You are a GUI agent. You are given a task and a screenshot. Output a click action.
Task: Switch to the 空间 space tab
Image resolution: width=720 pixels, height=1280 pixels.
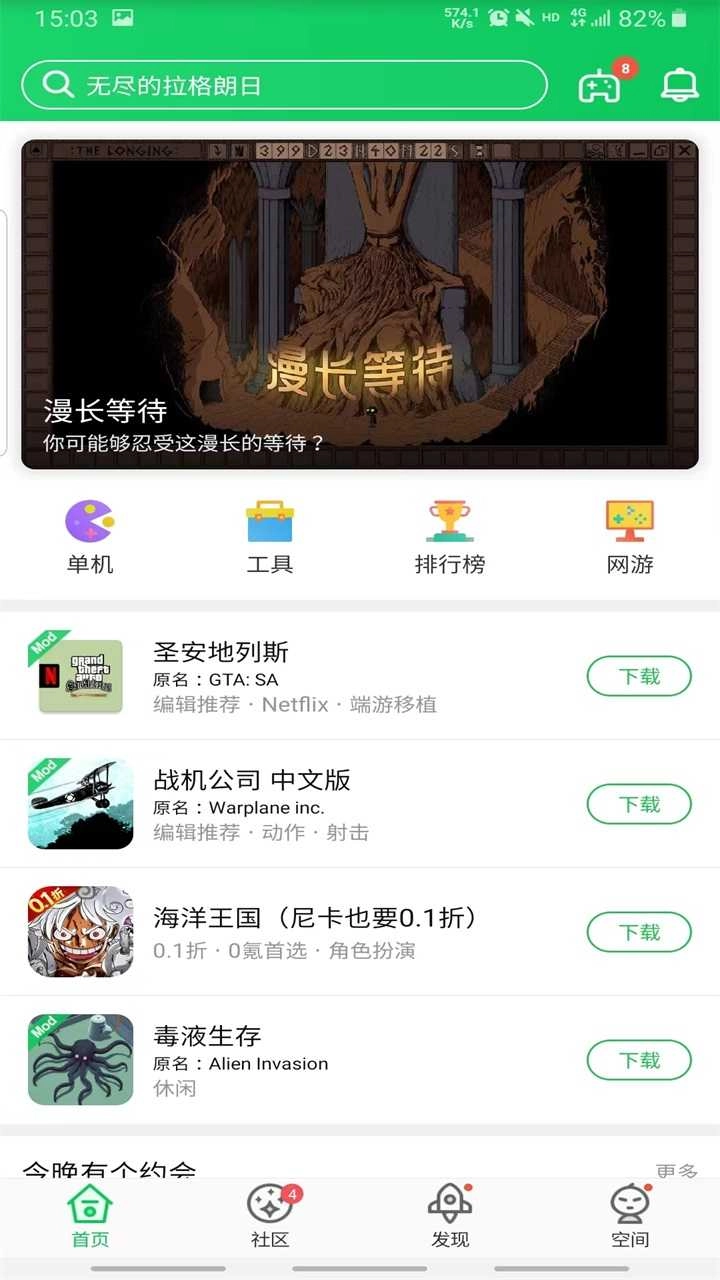pos(630,1212)
